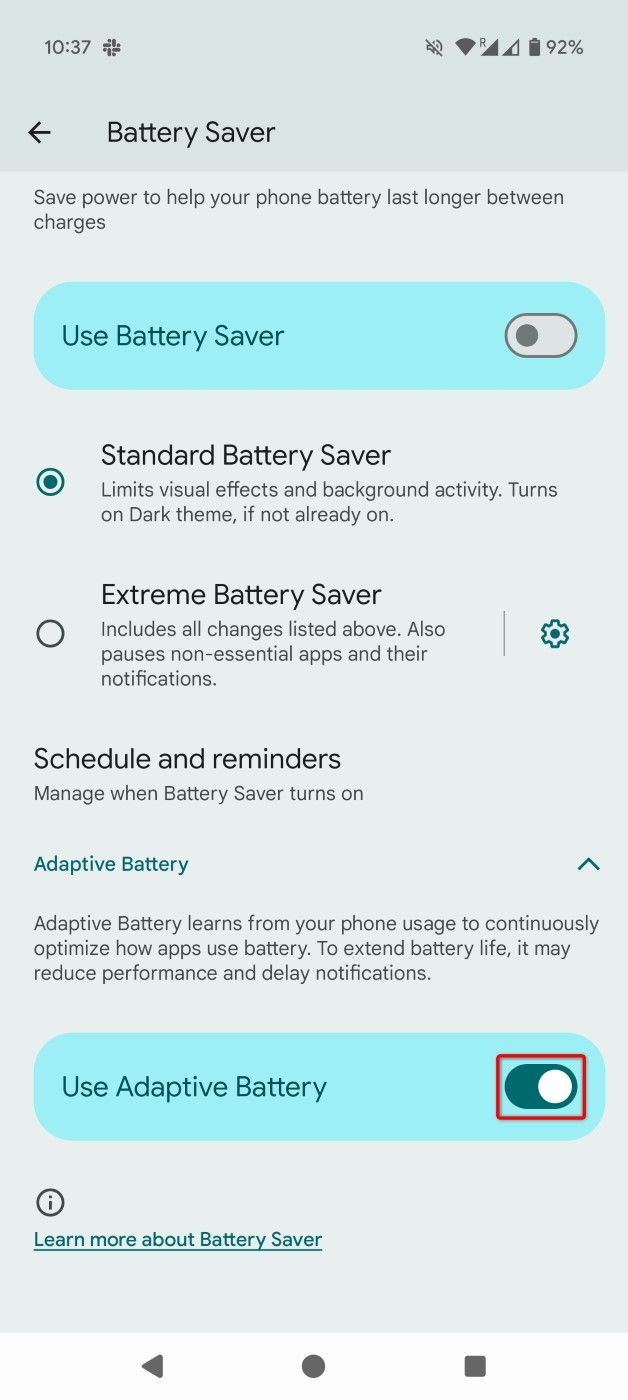Go back from Battery Saver

(39, 132)
